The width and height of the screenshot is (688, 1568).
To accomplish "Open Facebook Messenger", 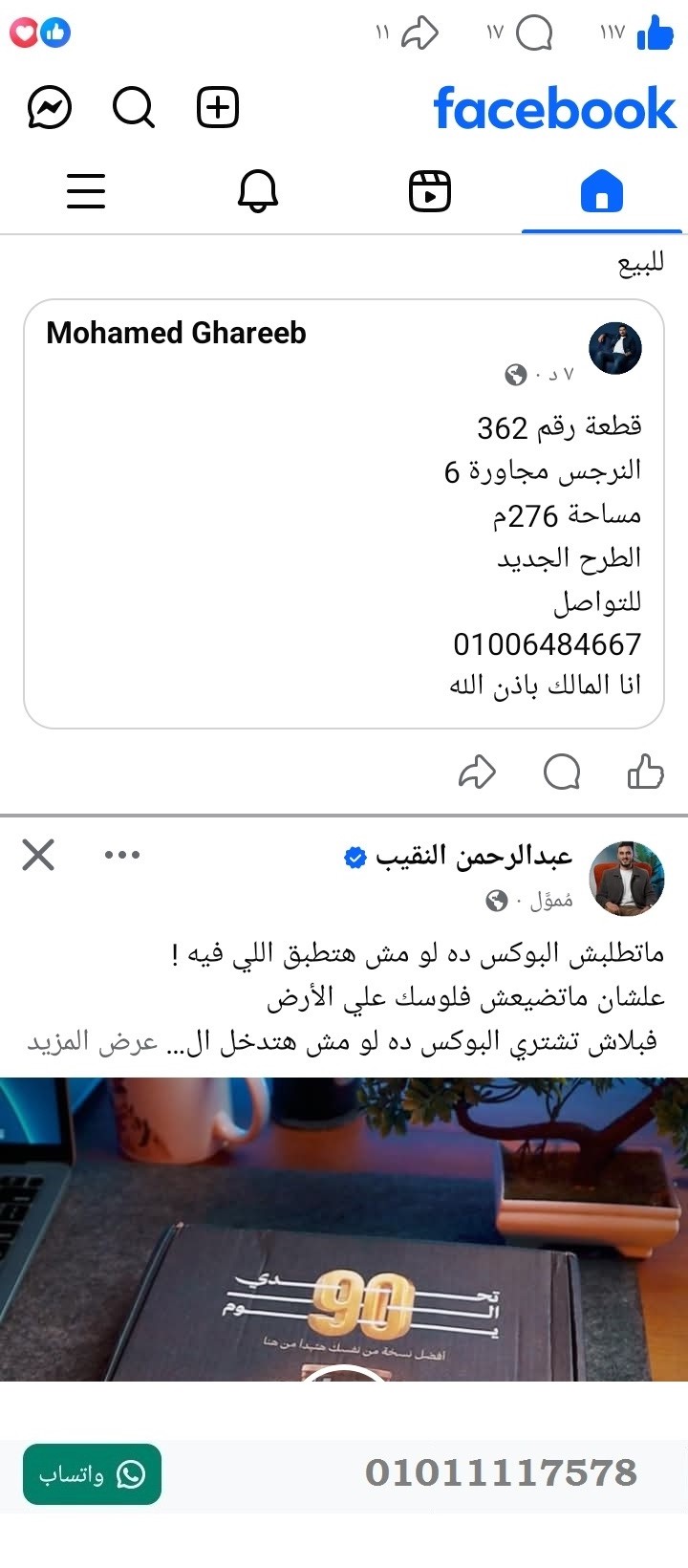I will pos(48,106).
